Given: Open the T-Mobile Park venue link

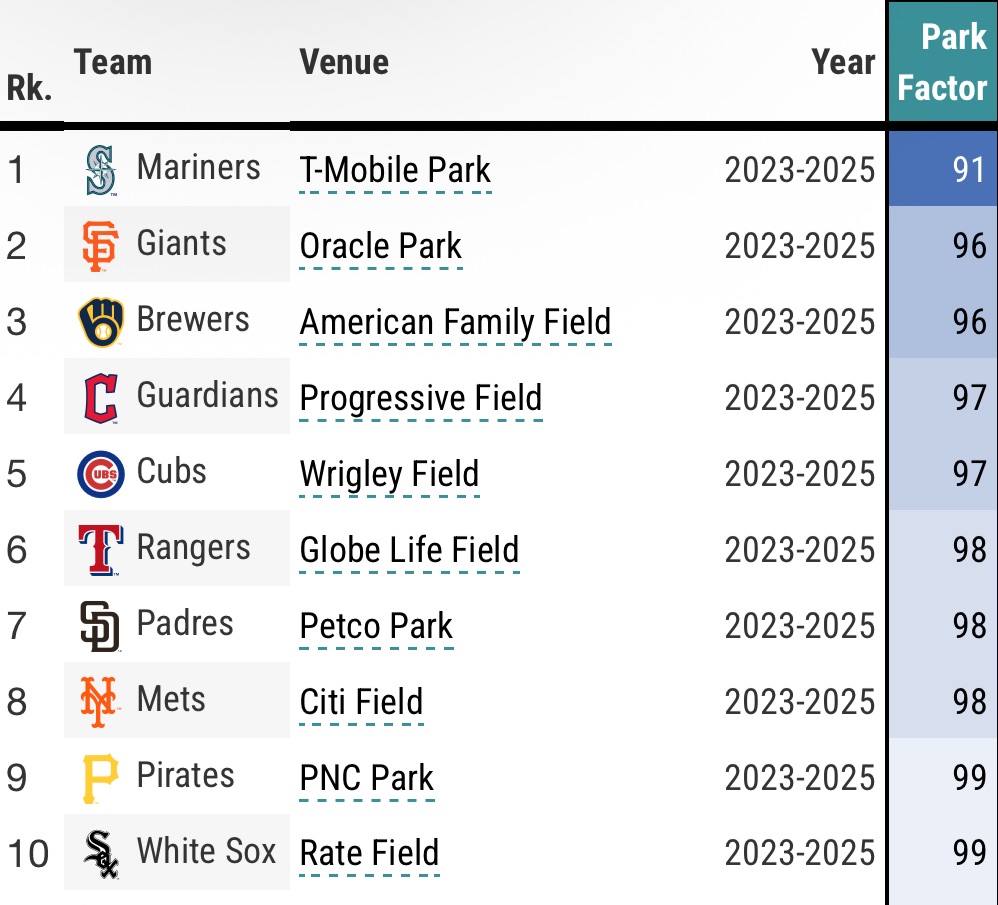Looking at the screenshot, I should [x=395, y=170].
